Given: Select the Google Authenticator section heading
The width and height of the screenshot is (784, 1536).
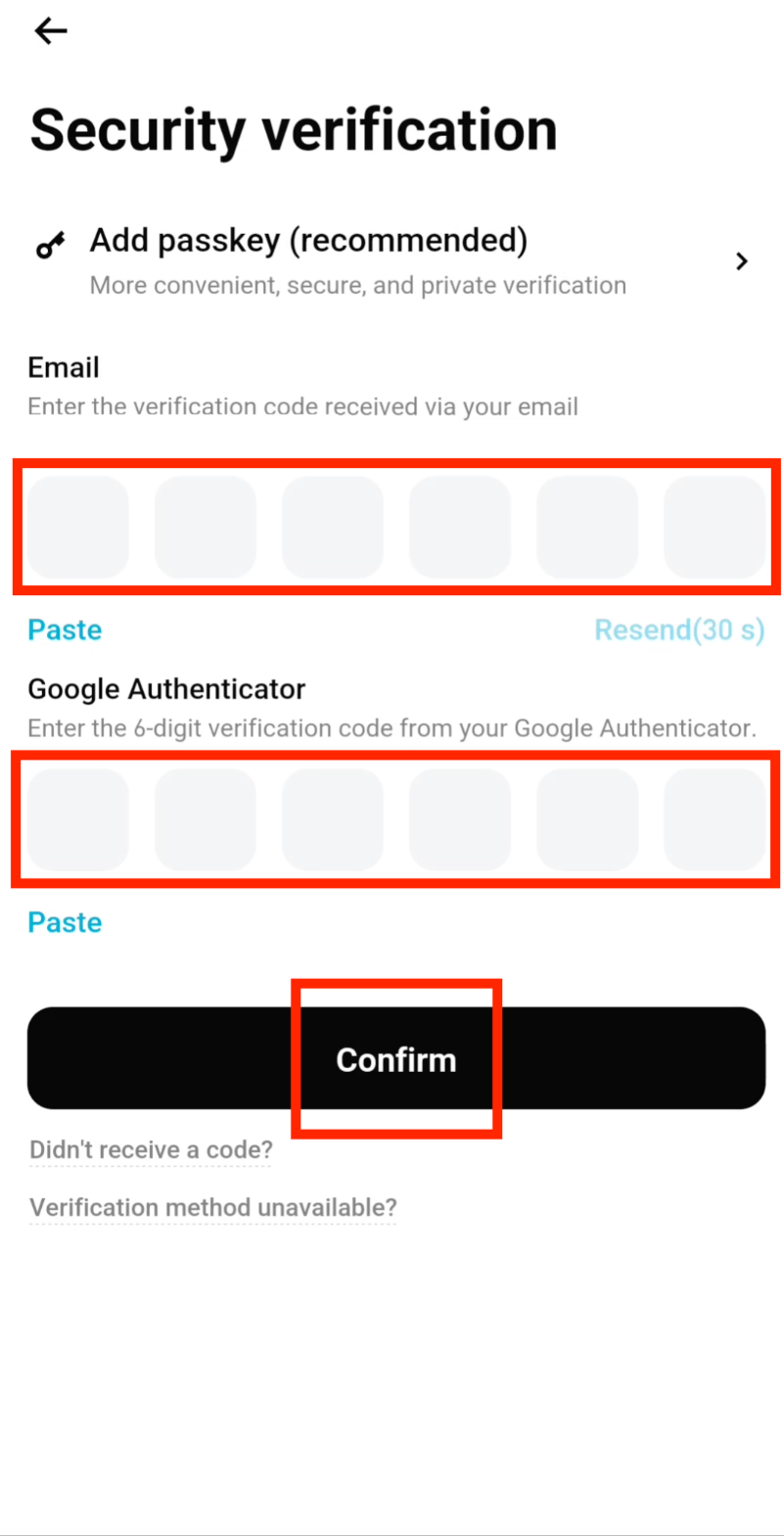Looking at the screenshot, I should (165, 689).
